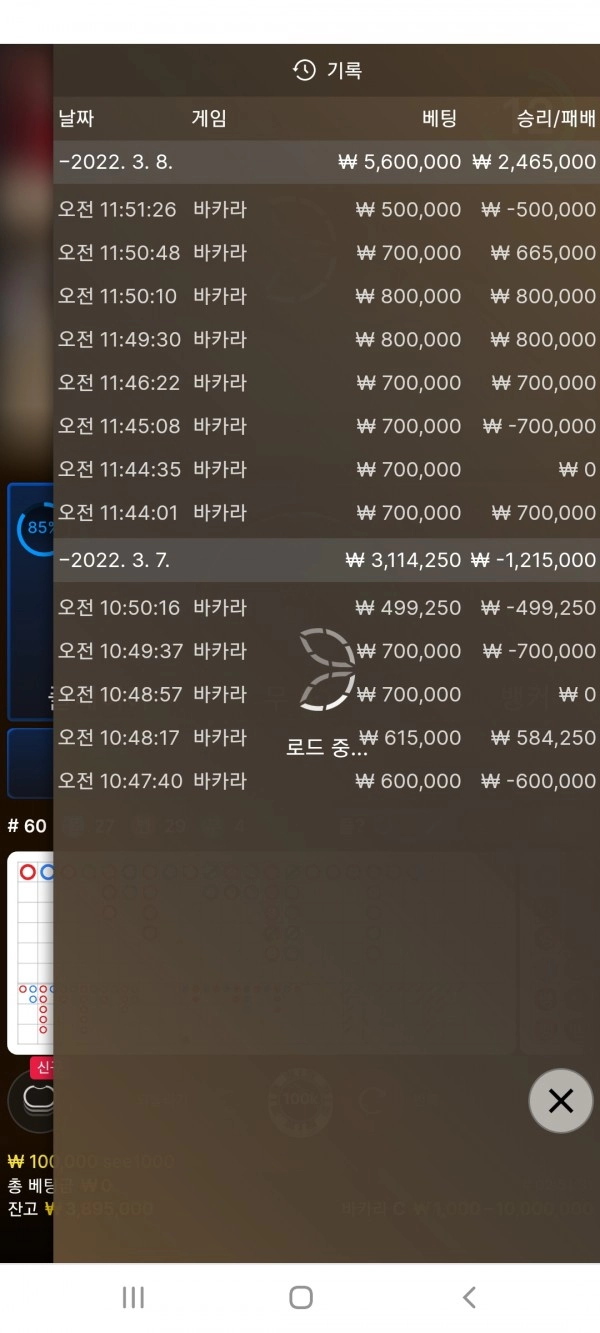The height and width of the screenshot is (1333, 600).
Task: View details of the 오전 11:50:10 game
Action: [x=326, y=296]
